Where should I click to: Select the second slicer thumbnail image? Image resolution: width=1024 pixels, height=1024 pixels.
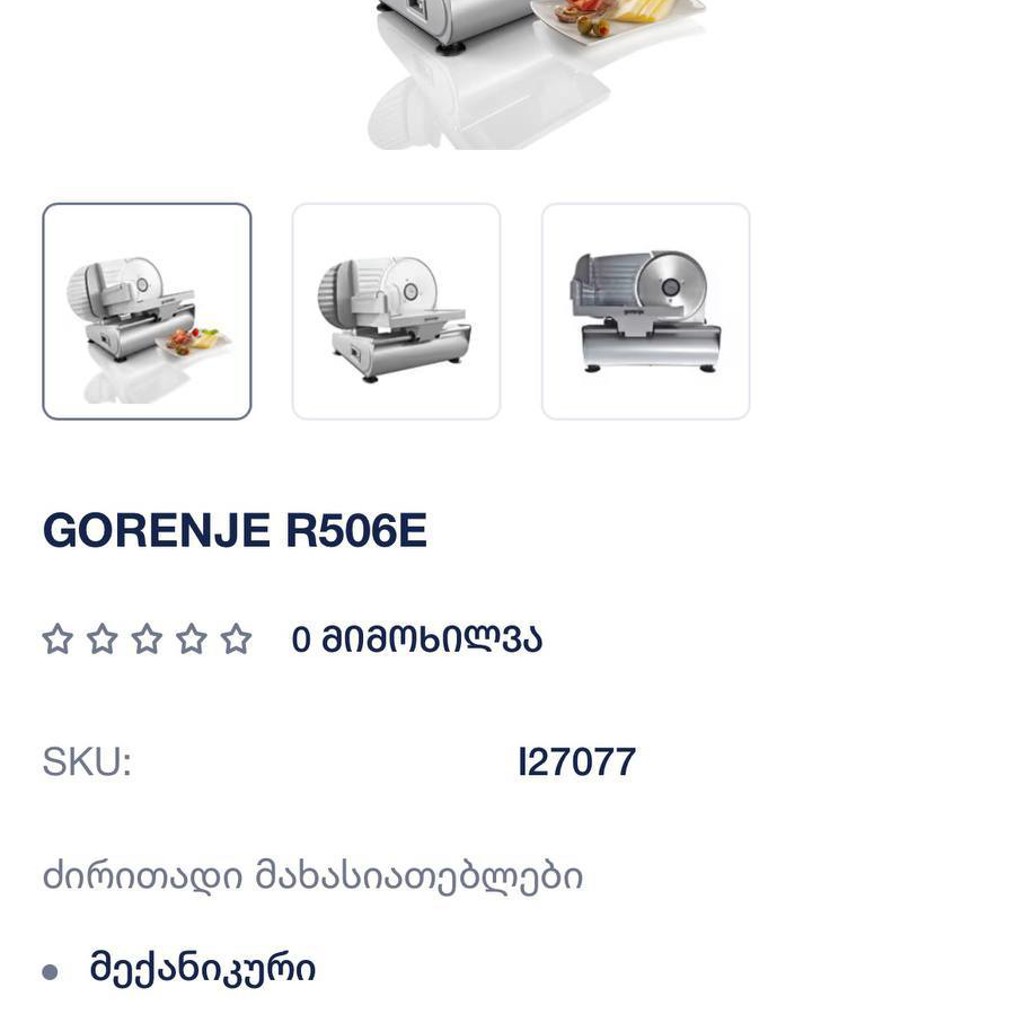point(396,312)
